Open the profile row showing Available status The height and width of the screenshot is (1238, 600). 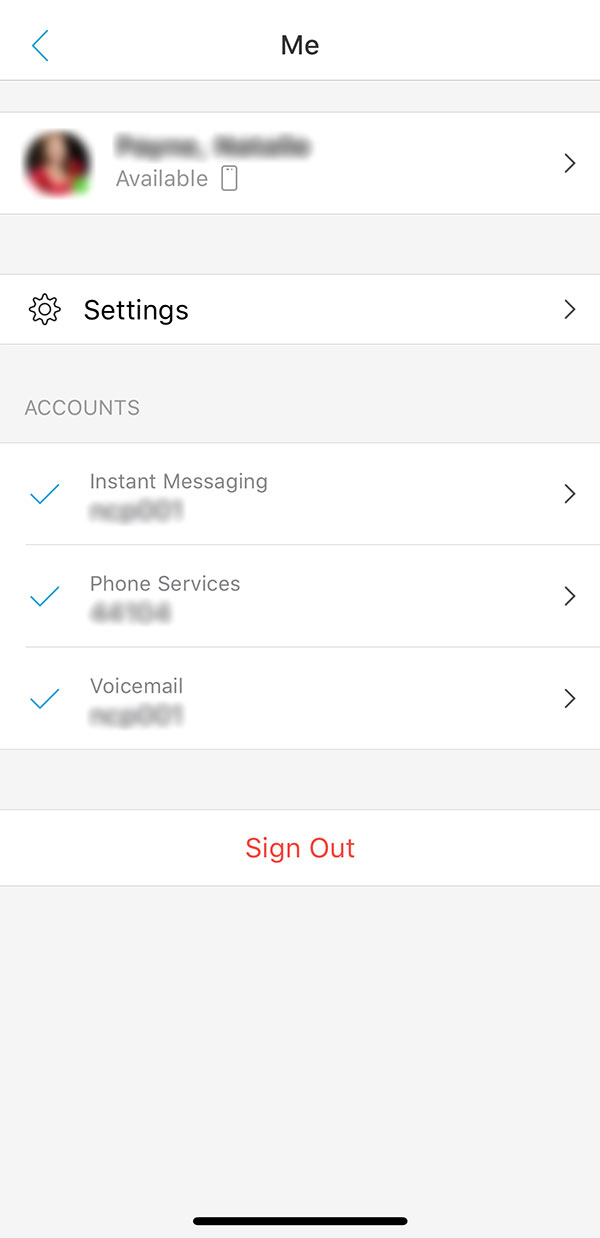pyautogui.click(x=300, y=163)
